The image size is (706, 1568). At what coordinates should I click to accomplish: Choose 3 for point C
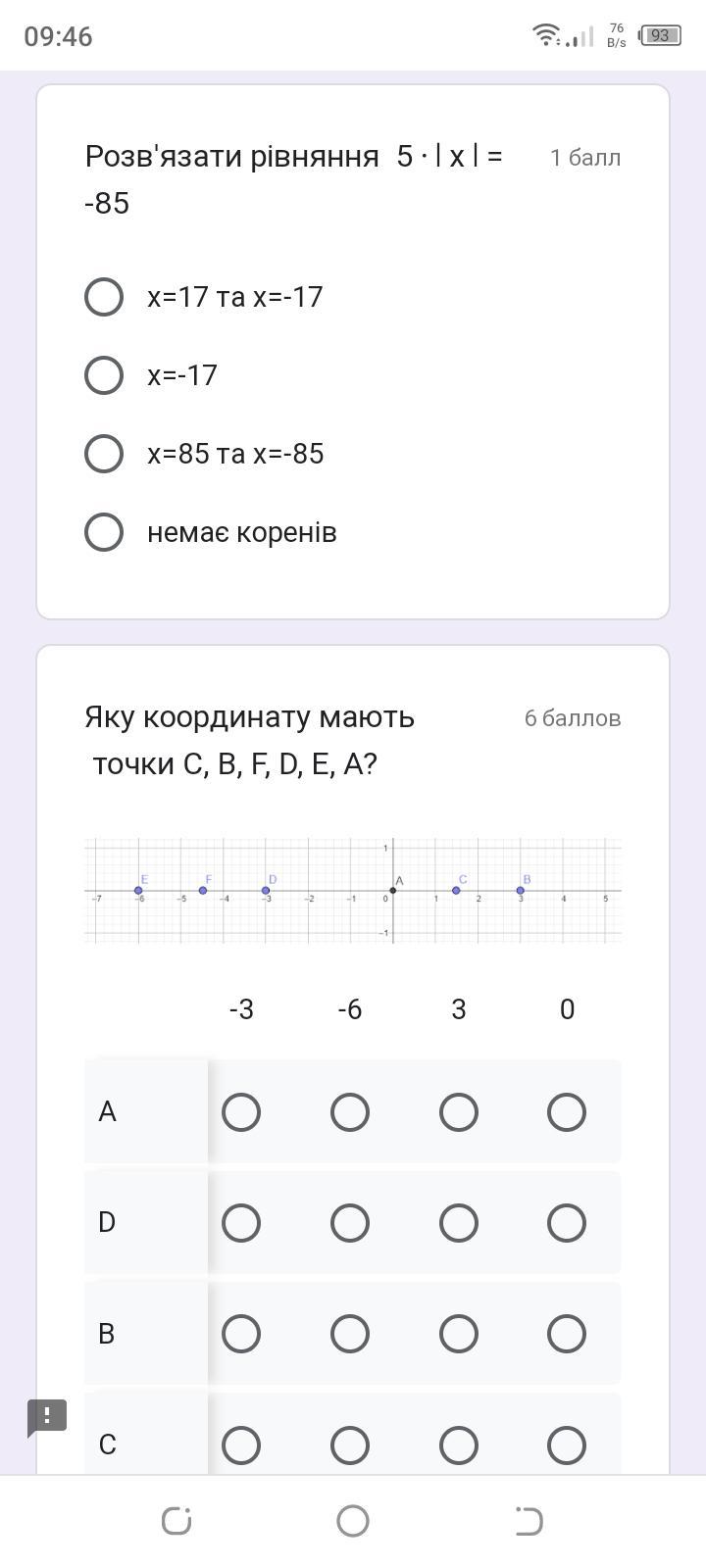pyautogui.click(x=459, y=1445)
